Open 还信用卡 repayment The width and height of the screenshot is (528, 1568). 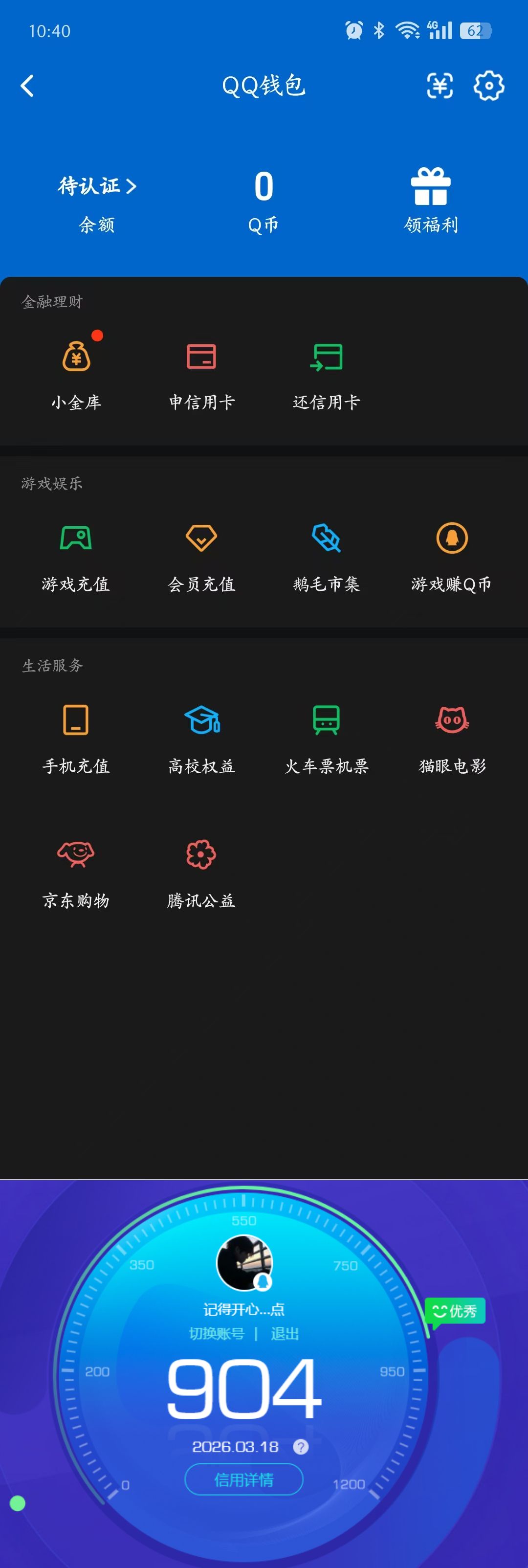point(327,373)
